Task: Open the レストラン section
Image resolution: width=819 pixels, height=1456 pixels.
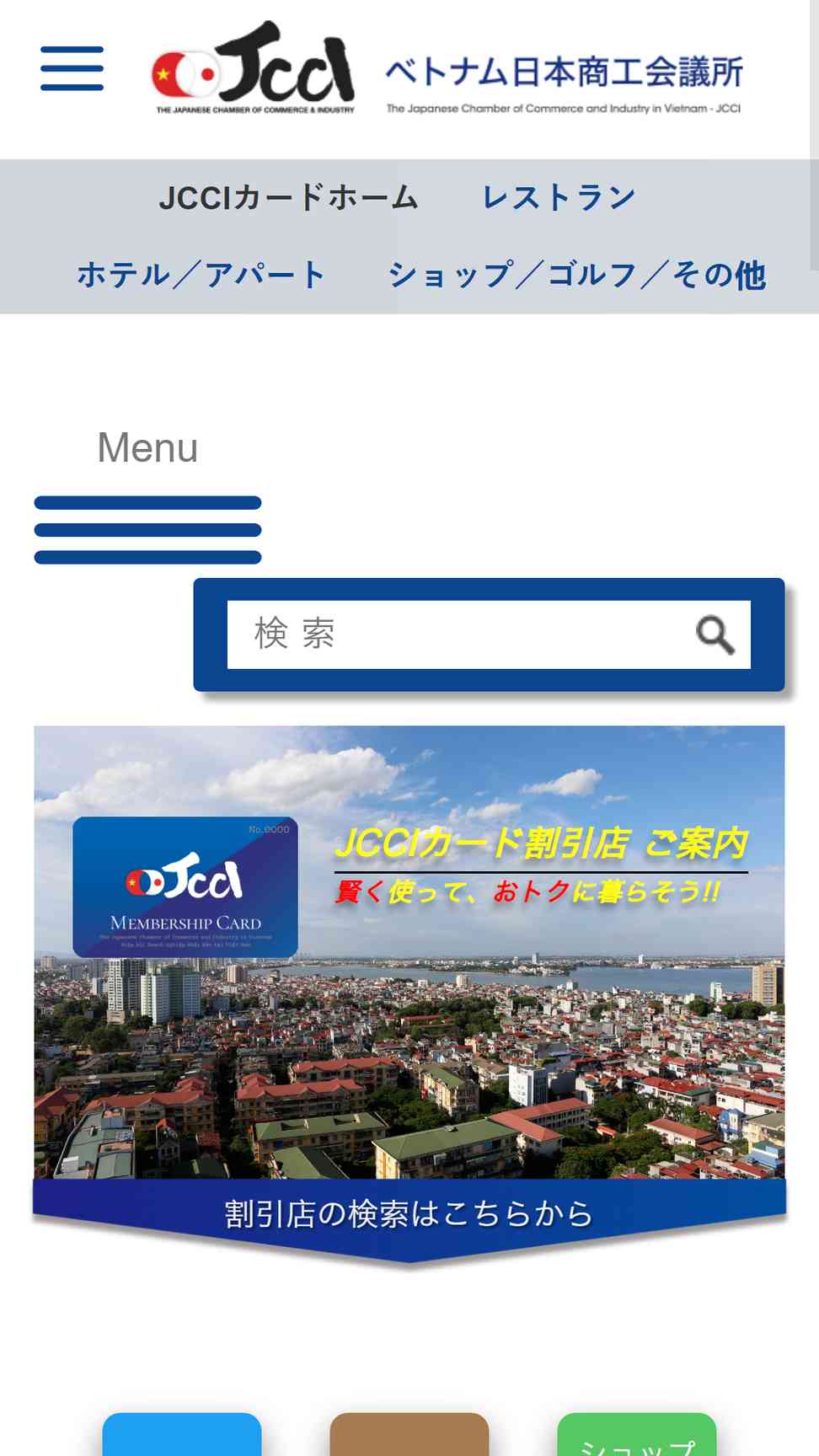Action: 559,198
